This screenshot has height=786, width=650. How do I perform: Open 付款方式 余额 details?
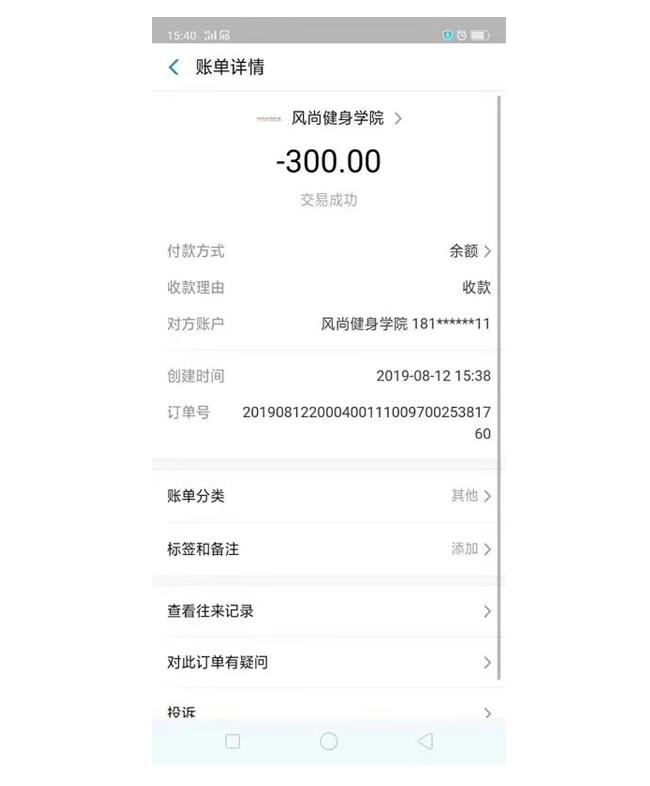click(x=470, y=251)
